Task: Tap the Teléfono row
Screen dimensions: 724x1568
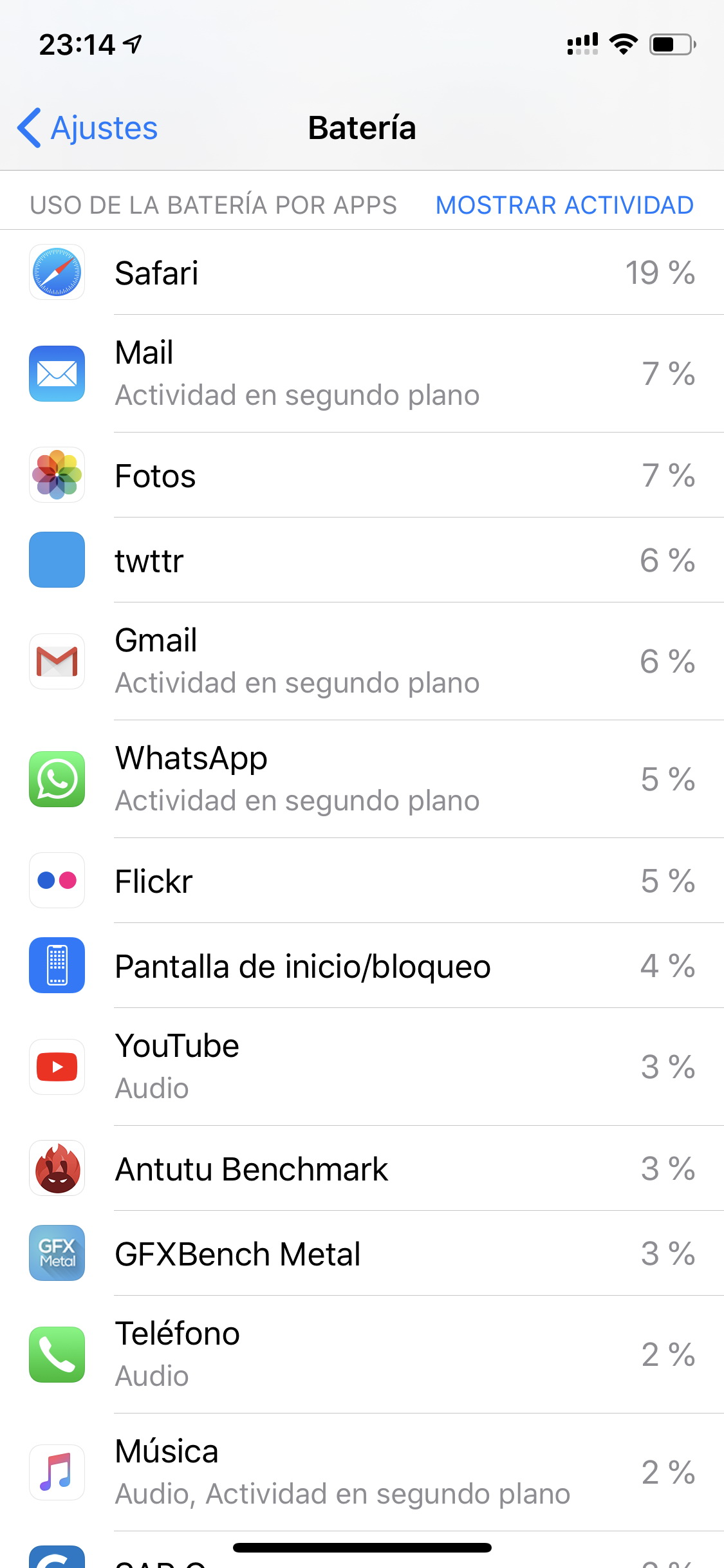Action: pos(362,1354)
